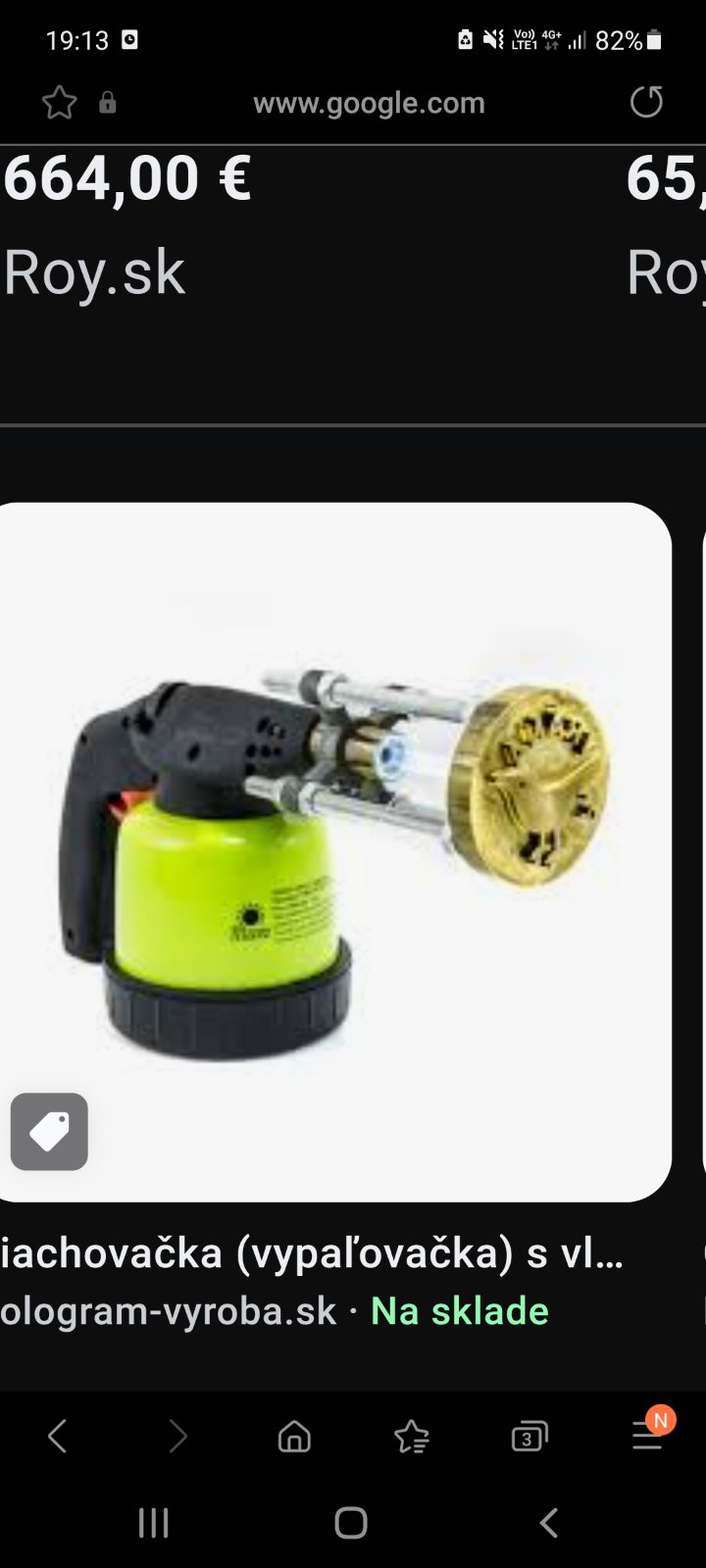Reload the current page
Viewport: 706px width, 1568px height.
point(646,102)
